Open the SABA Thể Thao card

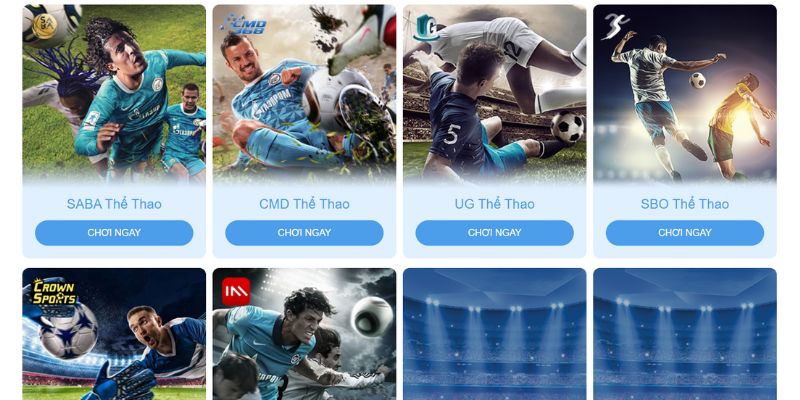[114, 100]
